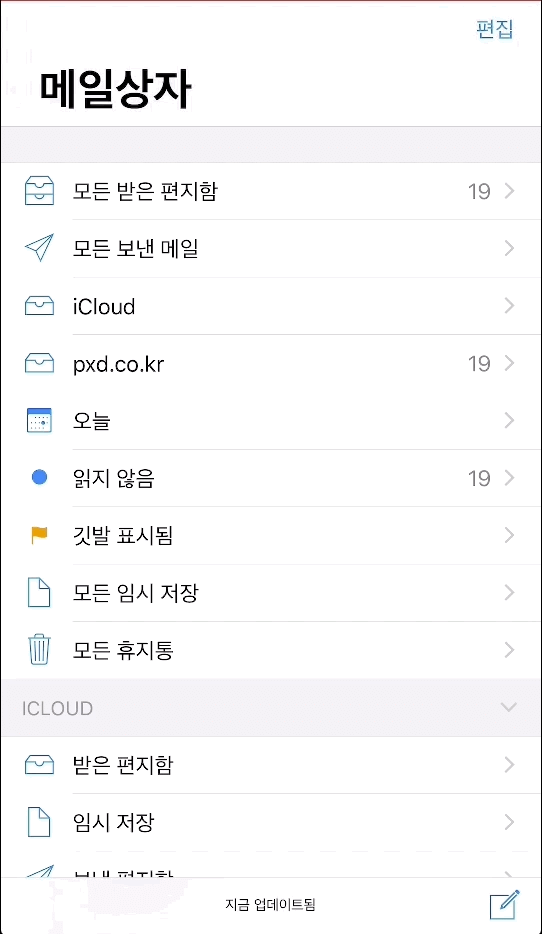Viewport: 542px width, 934px height.
Task: Collapse the ICLOUD section
Action: 508,708
